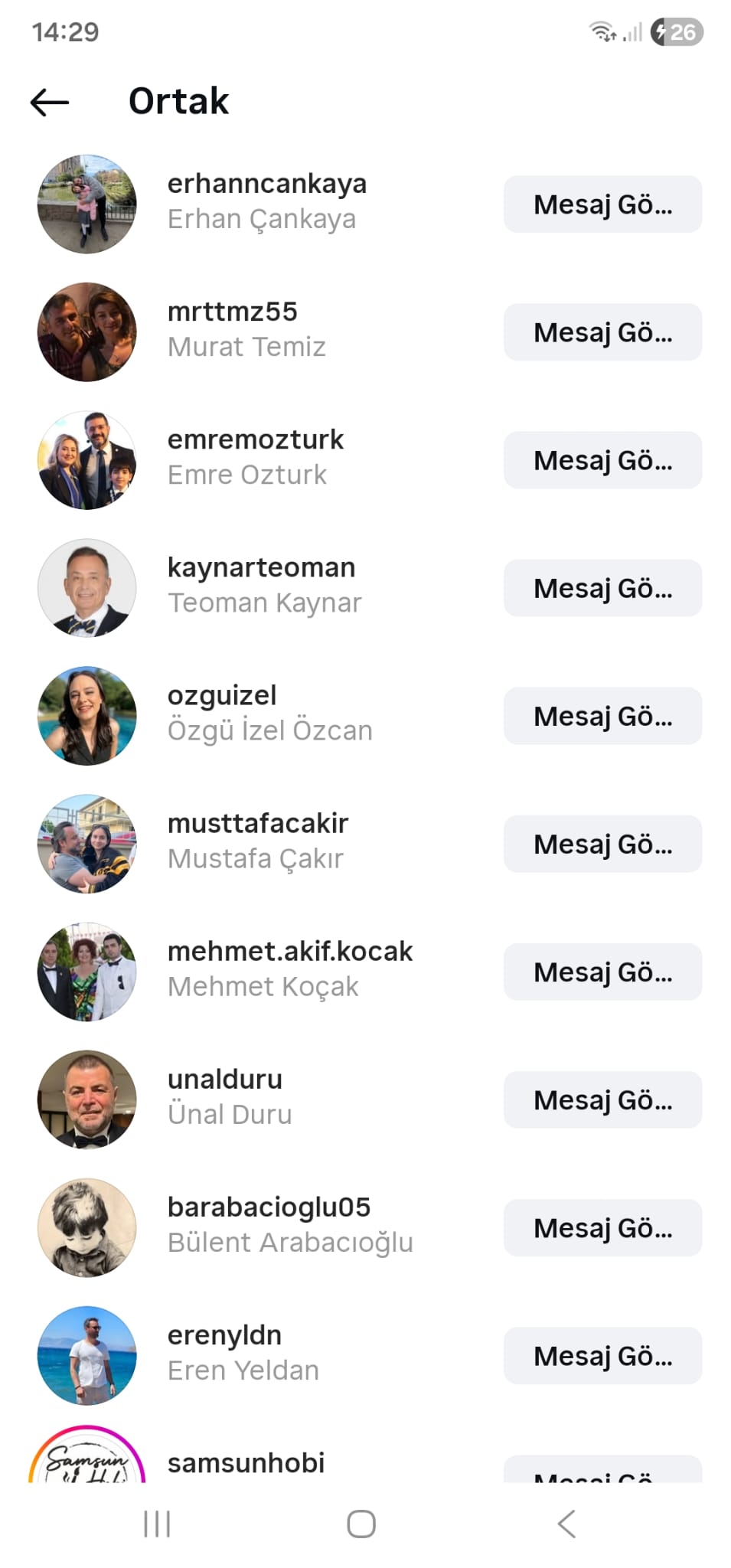This screenshot has height=1568, width=731.
Task: Tap the message button for Teoman Kaynar
Action: click(x=602, y=588)
